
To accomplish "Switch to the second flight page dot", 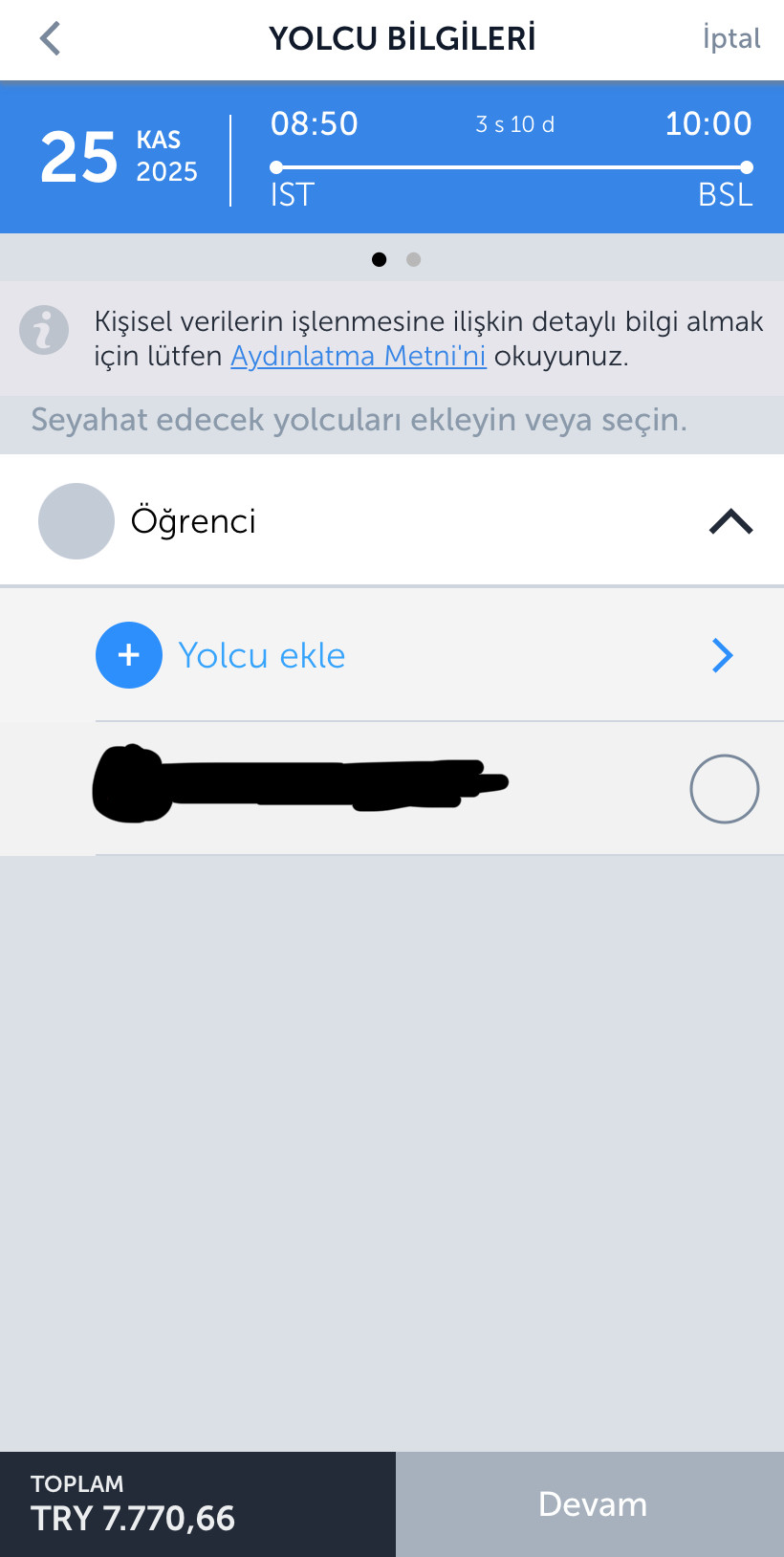I will 414,259.
